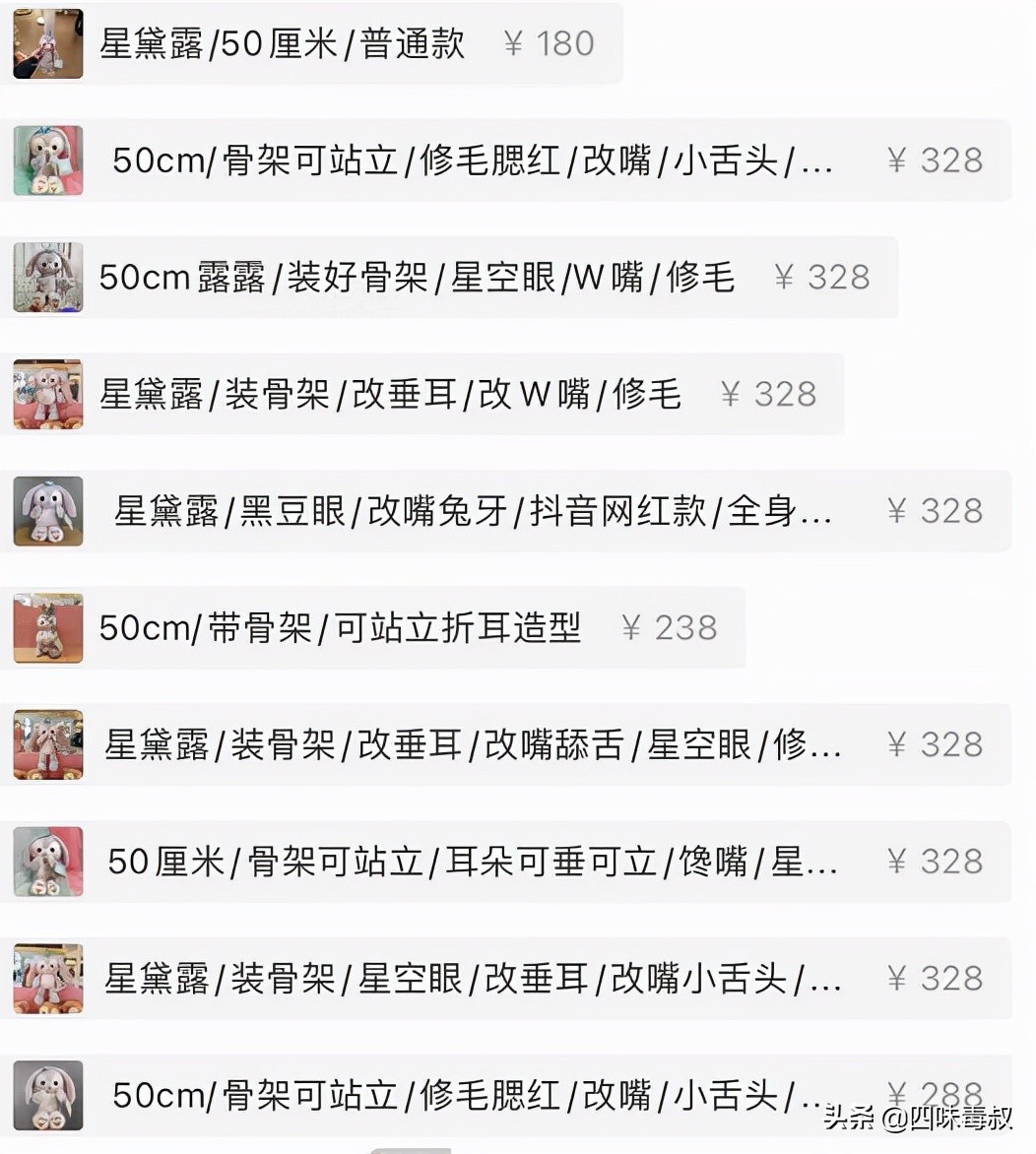Click the ¥288 price on the bottom listing
This screenshot has width=1036, height=1154.
tap(937, 1091)
